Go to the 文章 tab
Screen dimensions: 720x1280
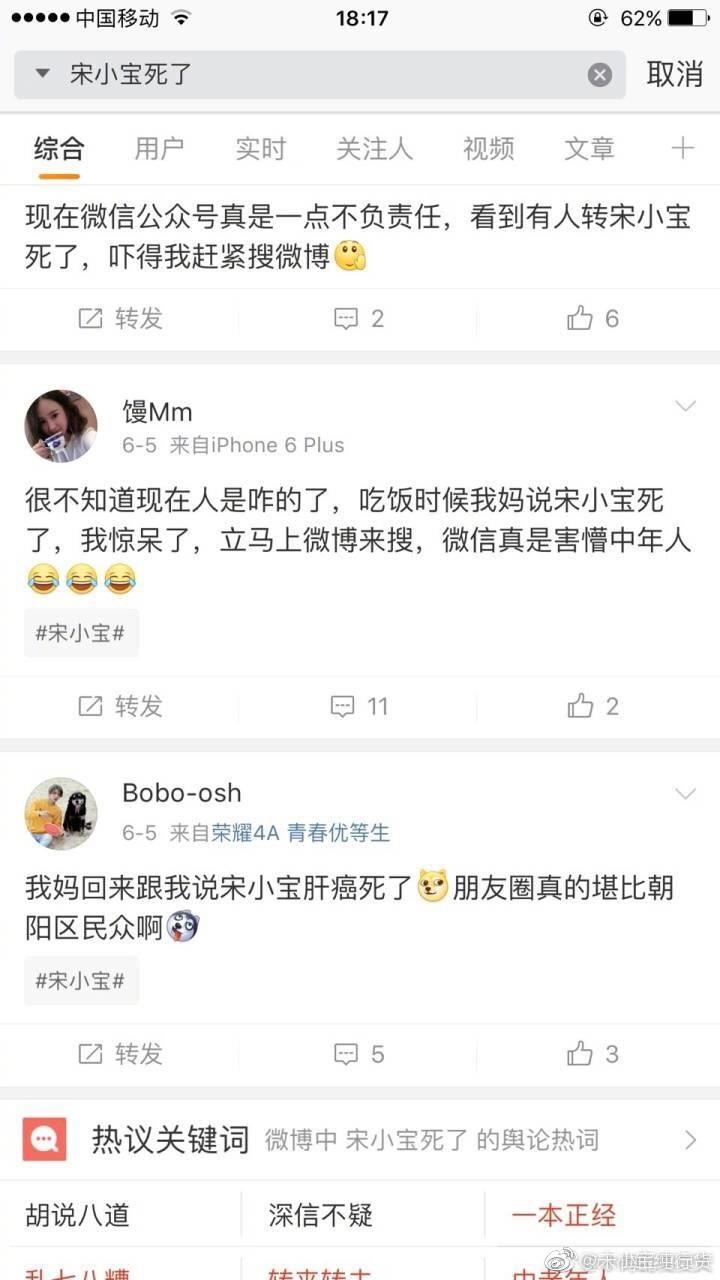tap(589, 149)
